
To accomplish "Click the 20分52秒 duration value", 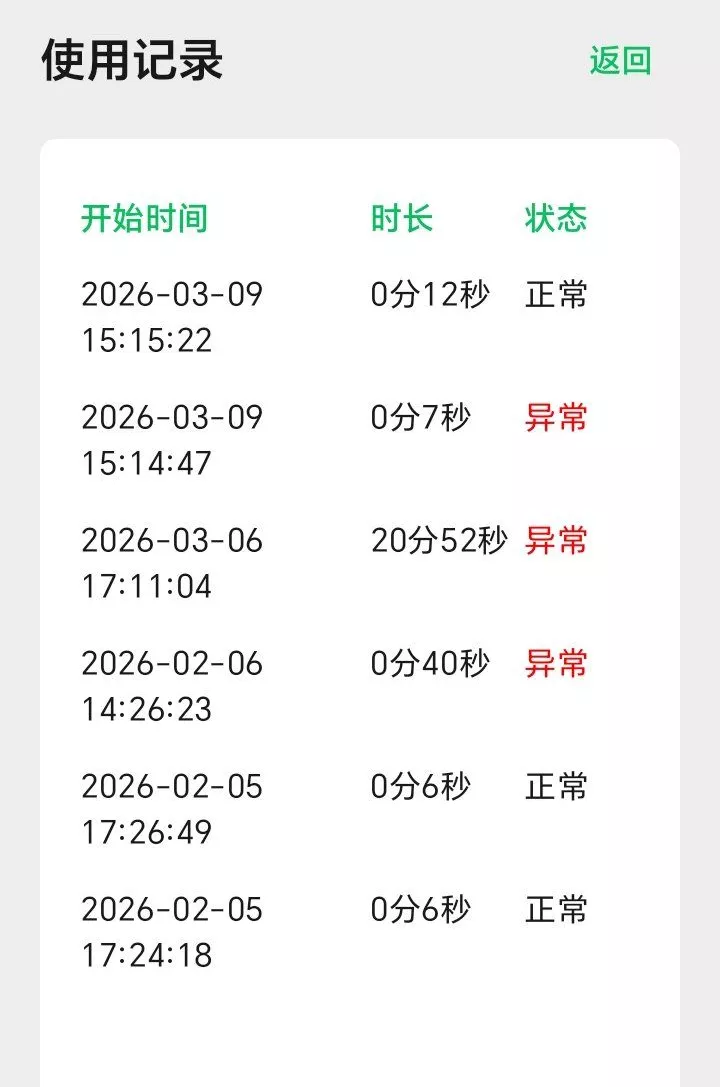I will pos(438,540).
